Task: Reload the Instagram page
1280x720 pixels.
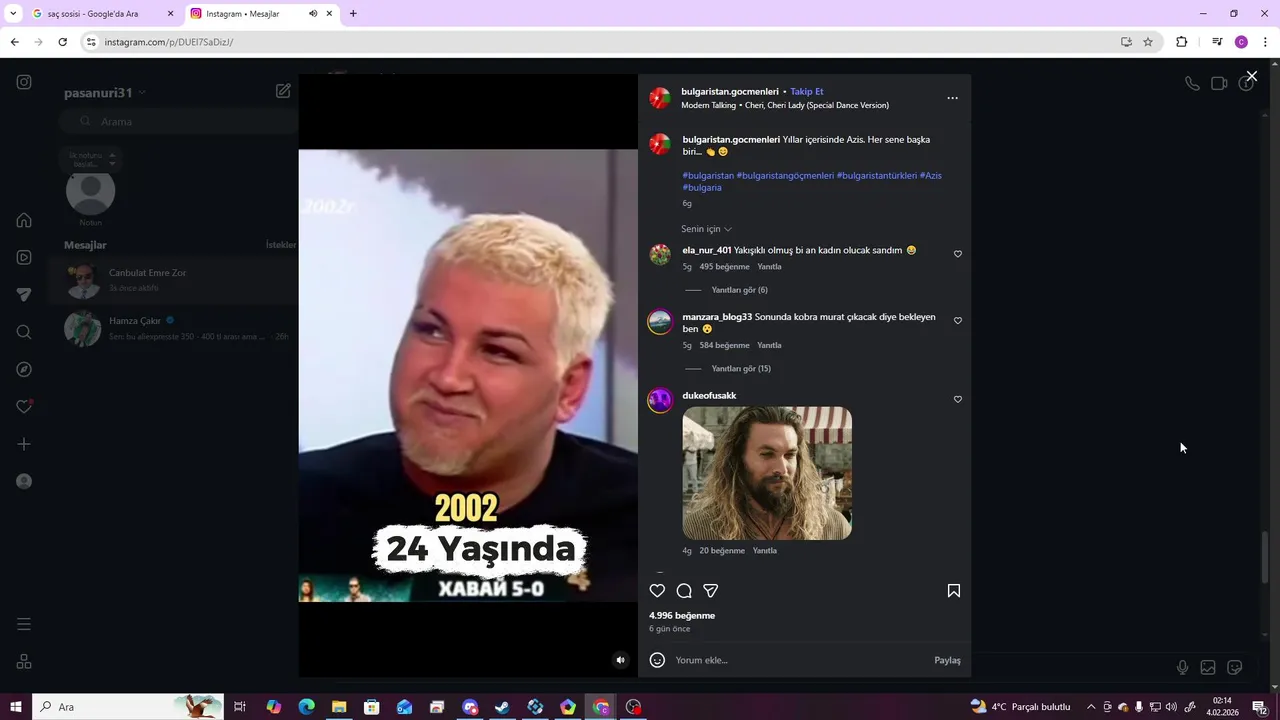Action: click(x=62, y=42)
